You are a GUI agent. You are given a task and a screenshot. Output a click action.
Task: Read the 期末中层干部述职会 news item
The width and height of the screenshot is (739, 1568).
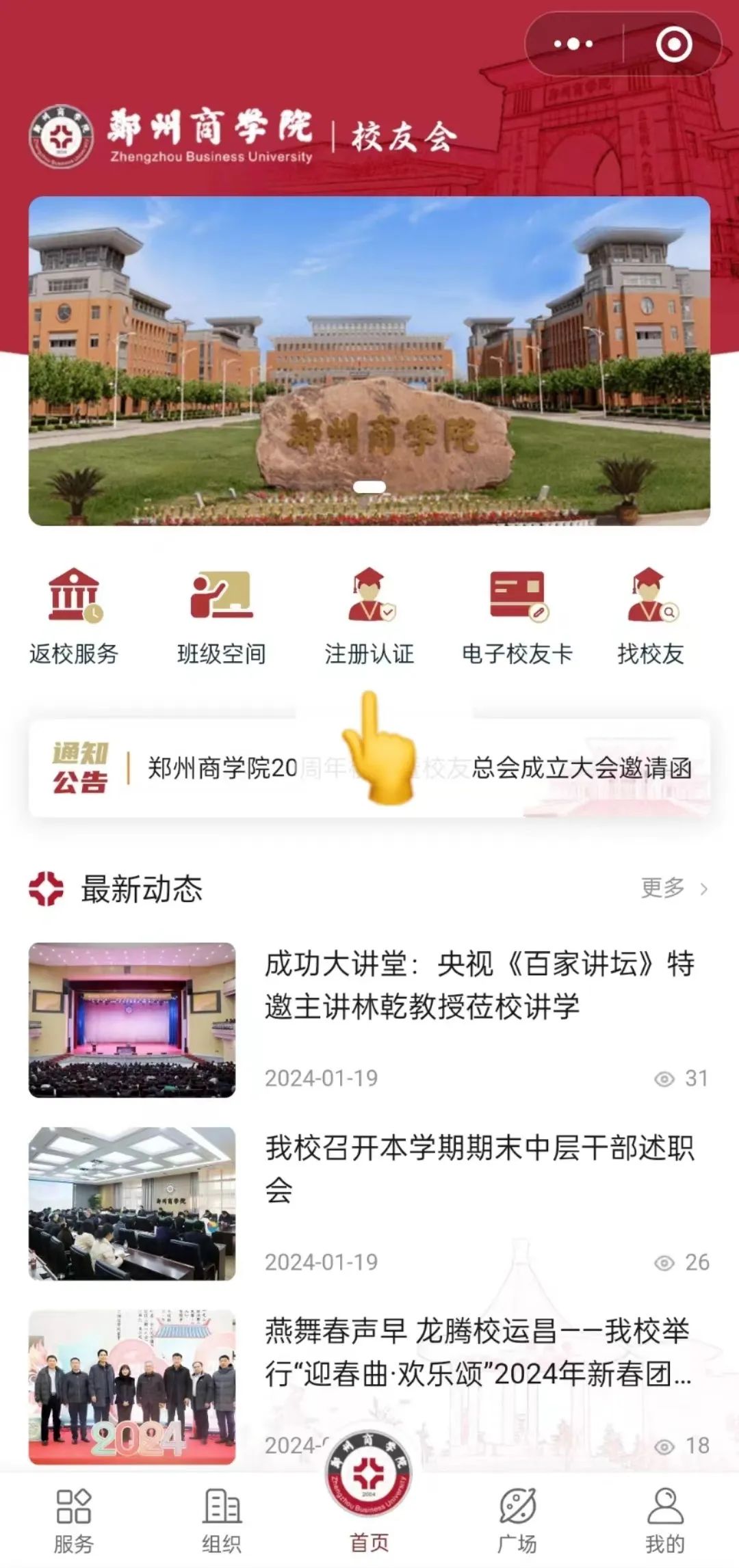pos(479,1168)
